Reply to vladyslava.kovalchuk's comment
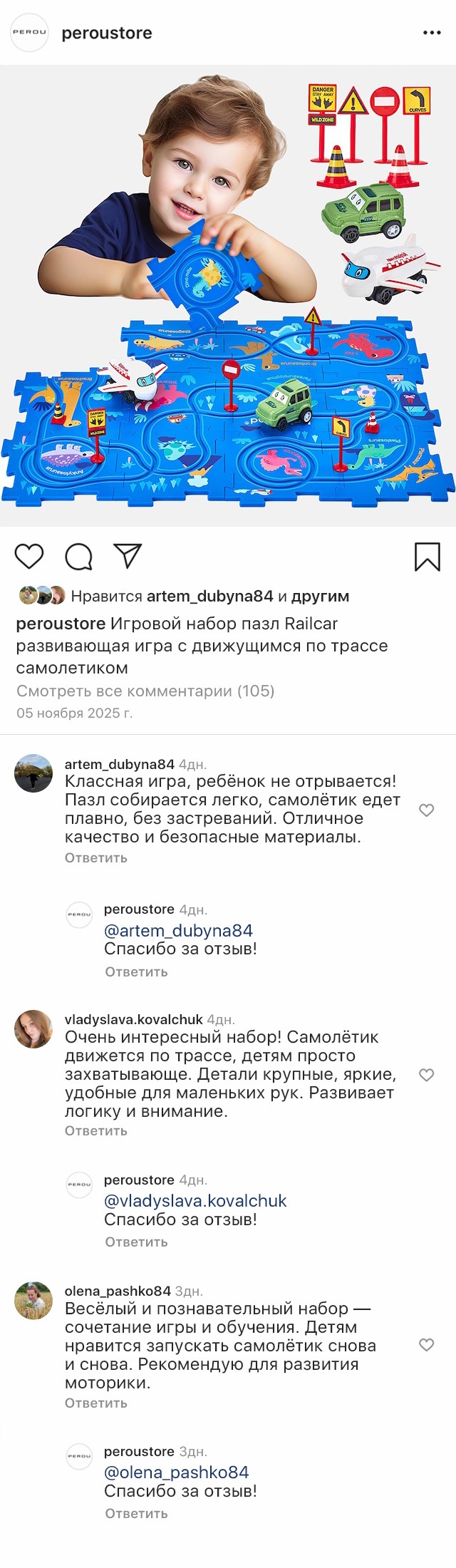Viewport: 456px width, 1568px height. tap(96, 1131)
